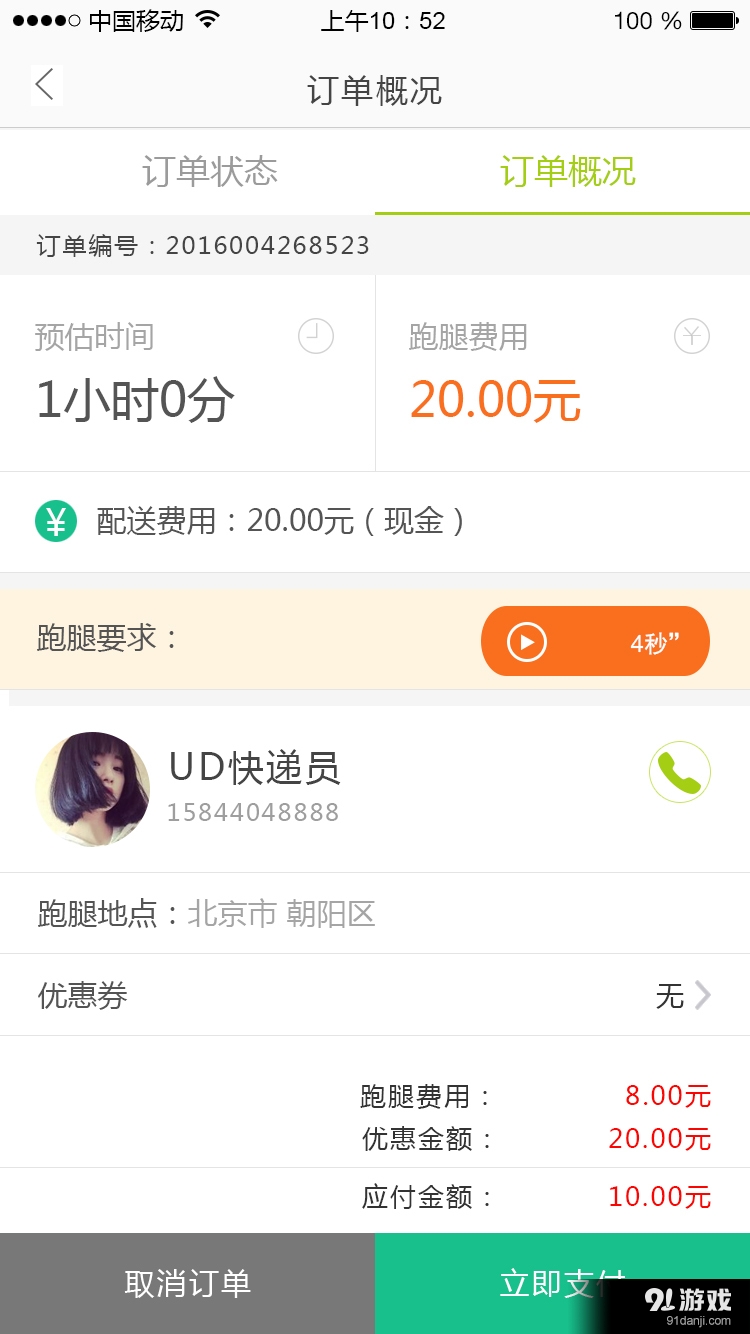Switch to the 订单状态 tab
750x1334 pixels.
coord(210,171)
